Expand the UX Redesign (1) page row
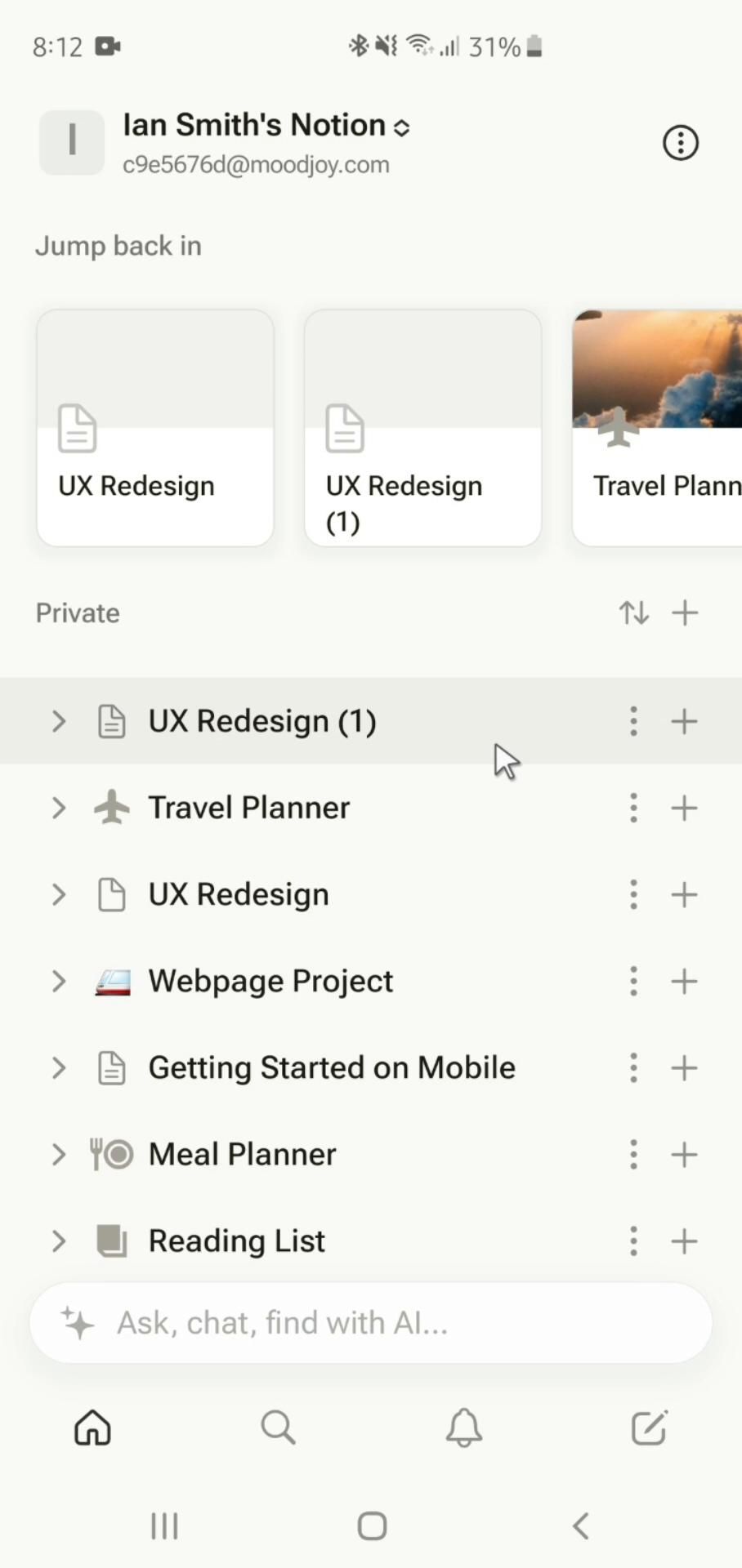Image resolution: width=742 pixels, height=1568 pixels. [59, 721]
